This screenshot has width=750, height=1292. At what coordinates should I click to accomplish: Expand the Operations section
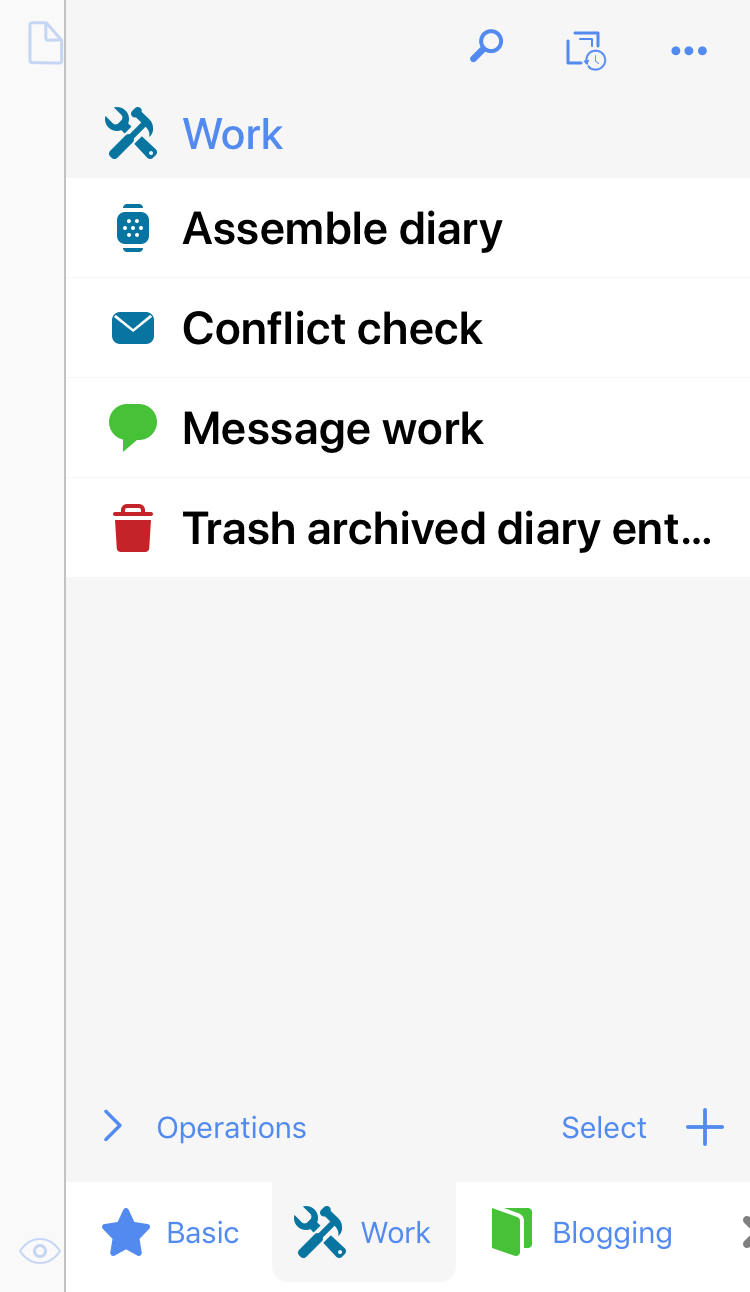coord(113,1127)
